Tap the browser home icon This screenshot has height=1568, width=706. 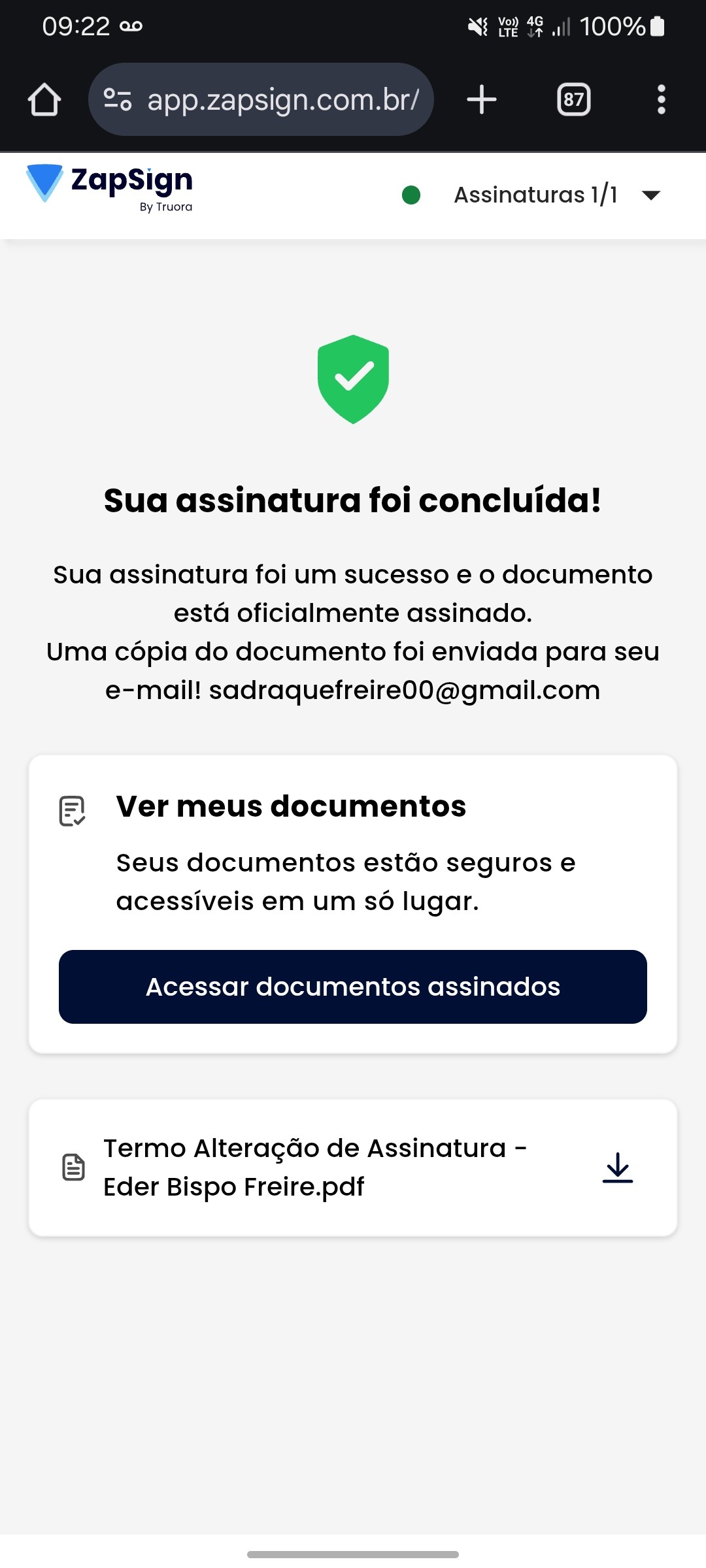point(44,100)
